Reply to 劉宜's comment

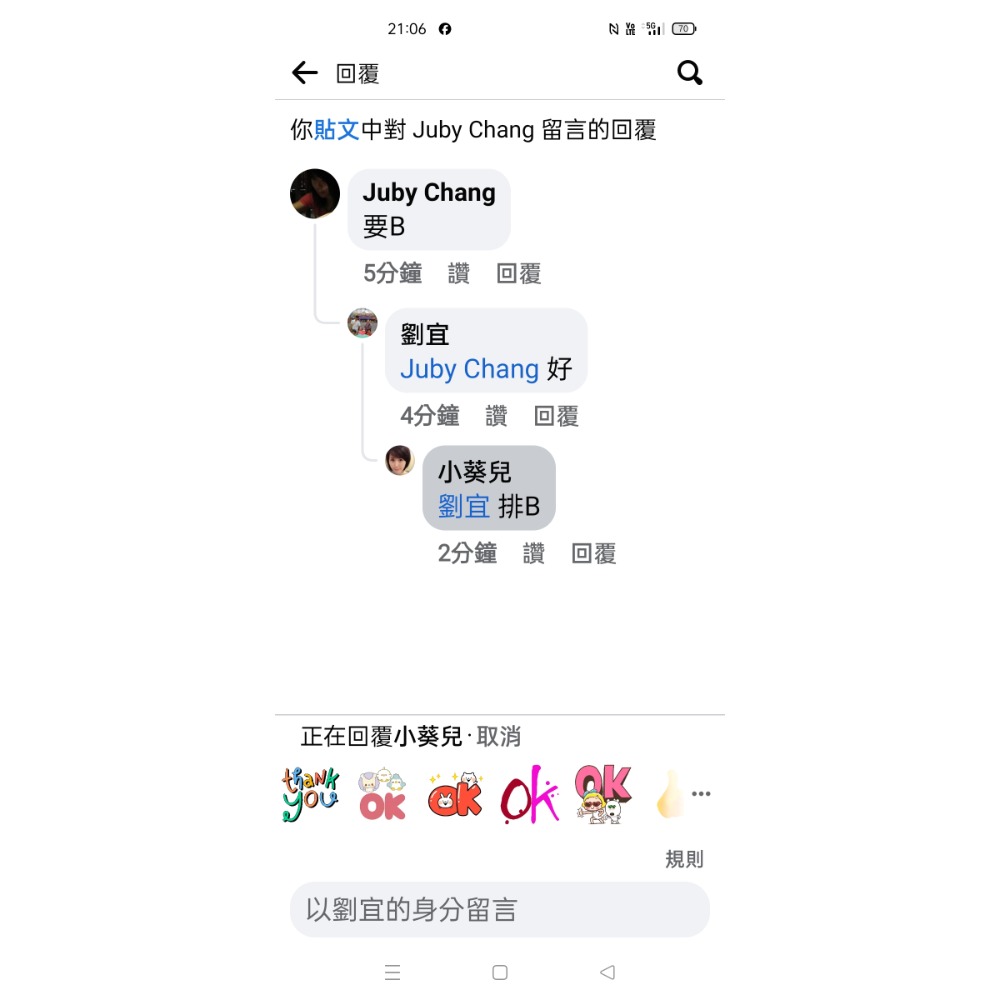[556, 417]
